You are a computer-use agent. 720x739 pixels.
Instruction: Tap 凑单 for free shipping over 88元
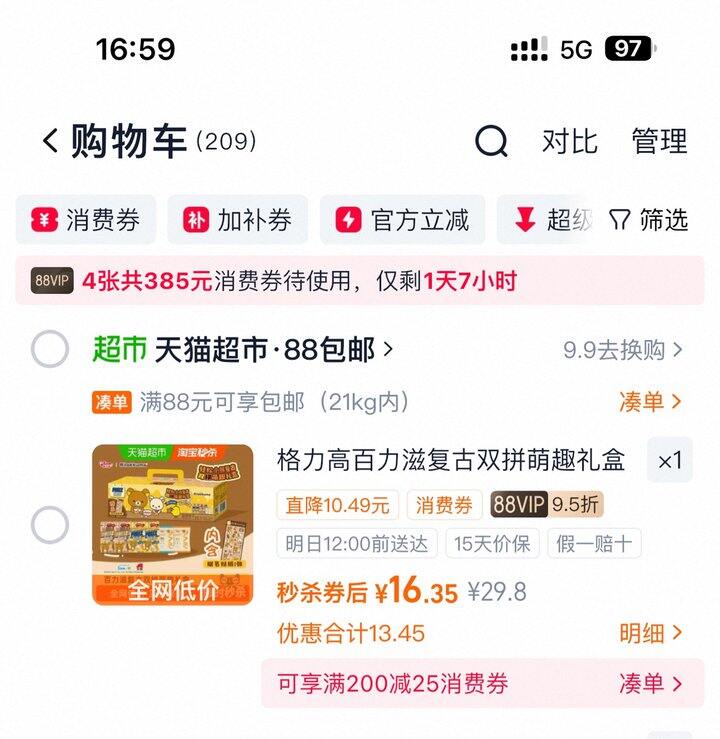pos(650,402)
